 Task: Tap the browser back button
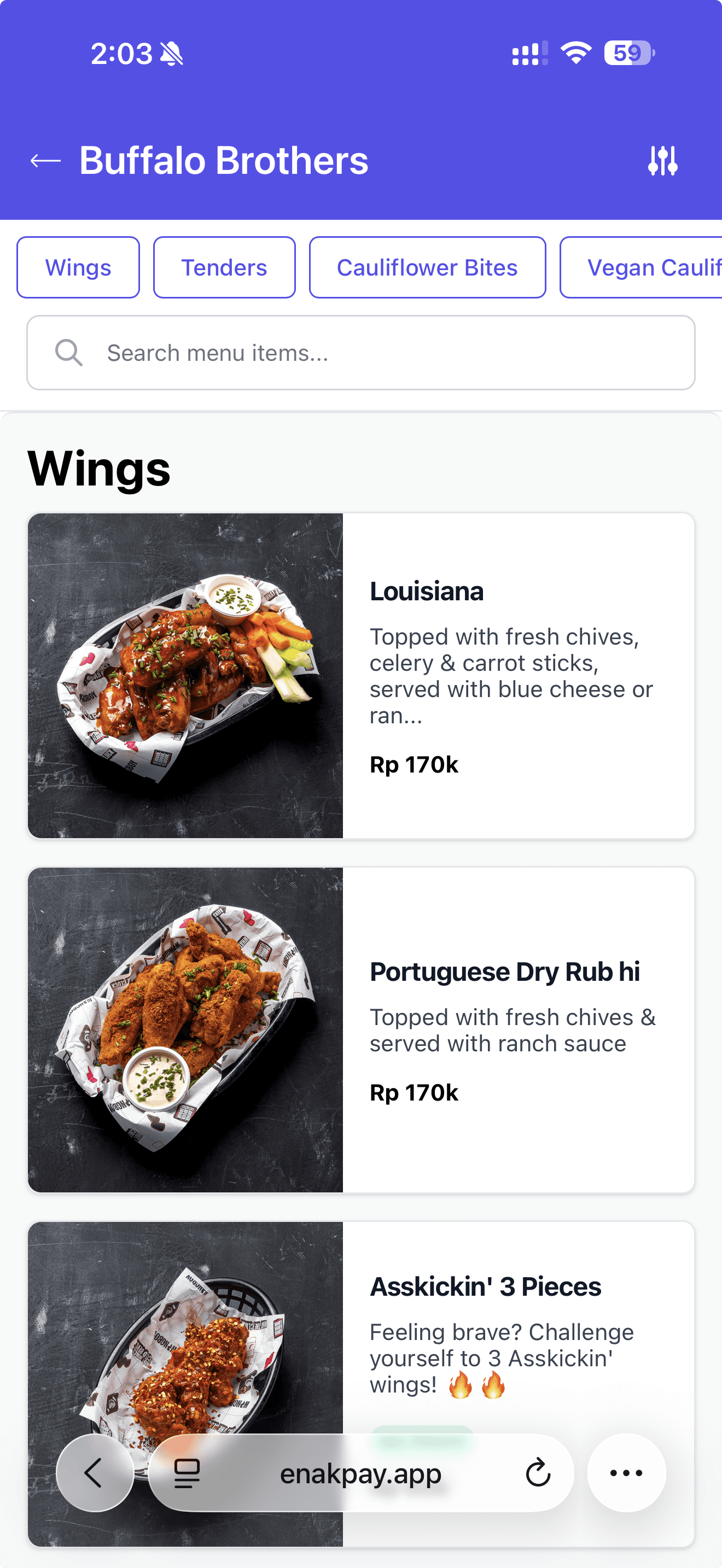point(95,1473)
